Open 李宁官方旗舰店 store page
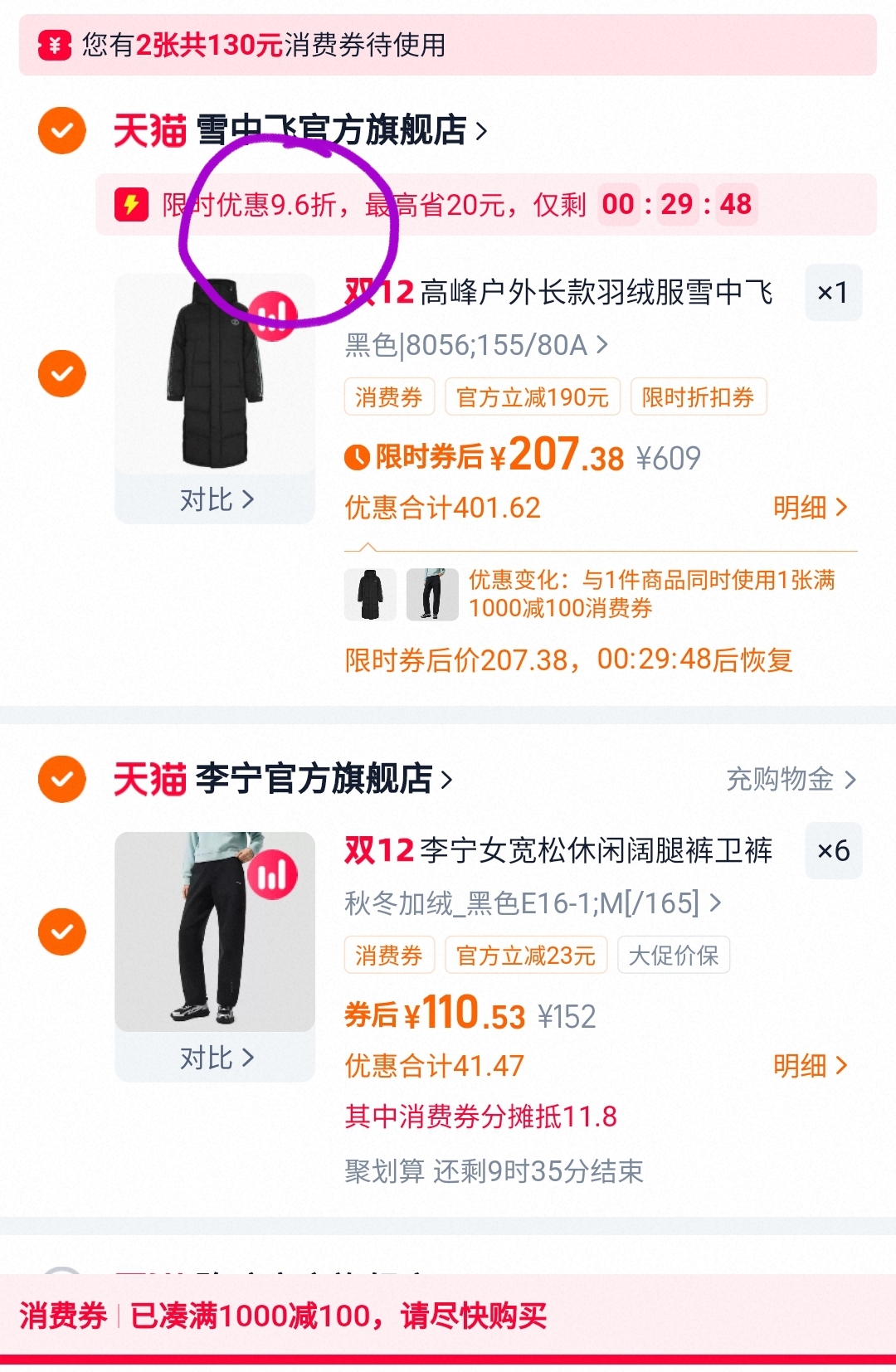The width and height of the screenshot is (896, 1372). pyautogui.click(x=315, y=779)
